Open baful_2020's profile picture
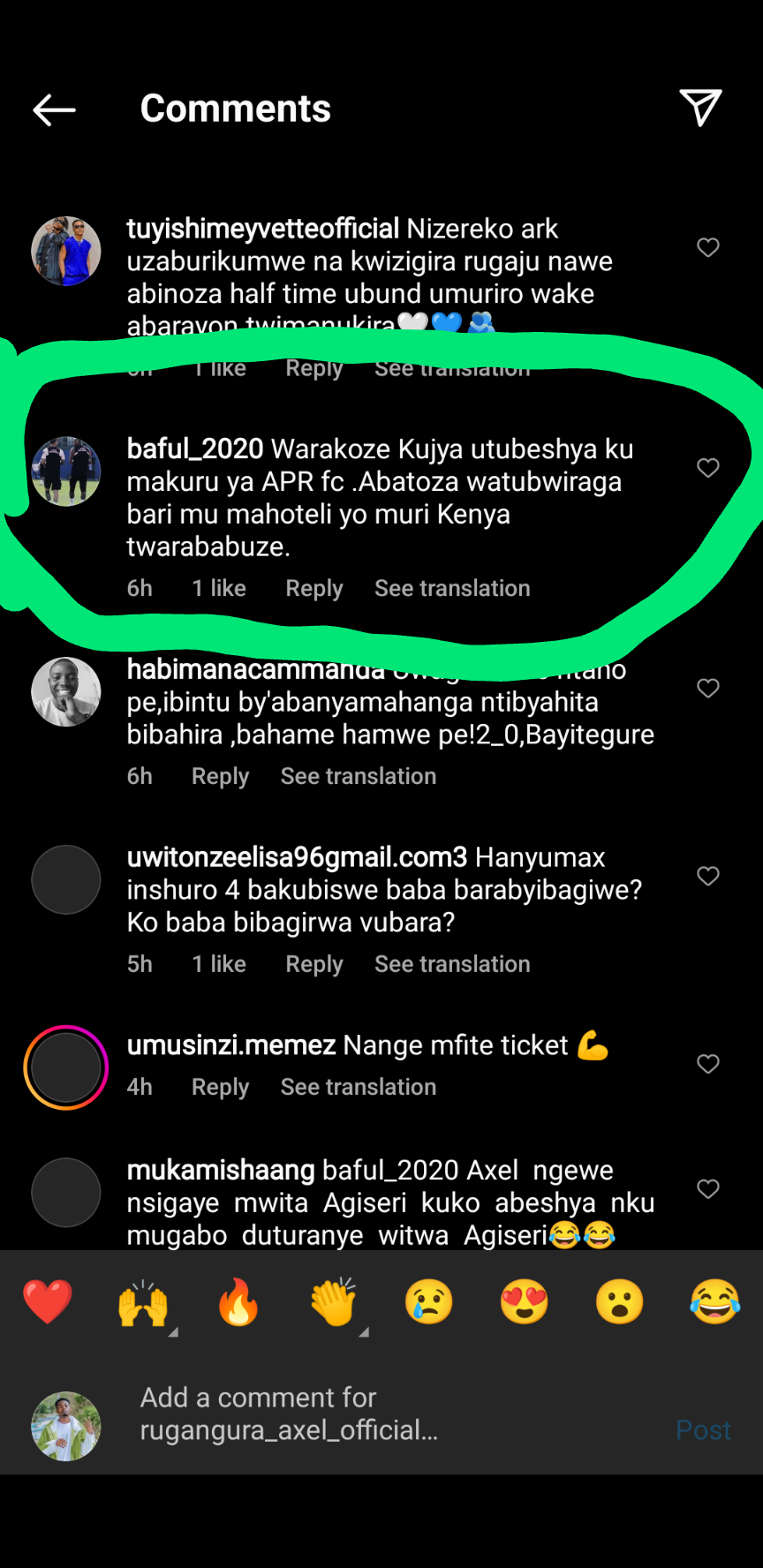This screenshot has height=1568, width=763. [66, 471]
